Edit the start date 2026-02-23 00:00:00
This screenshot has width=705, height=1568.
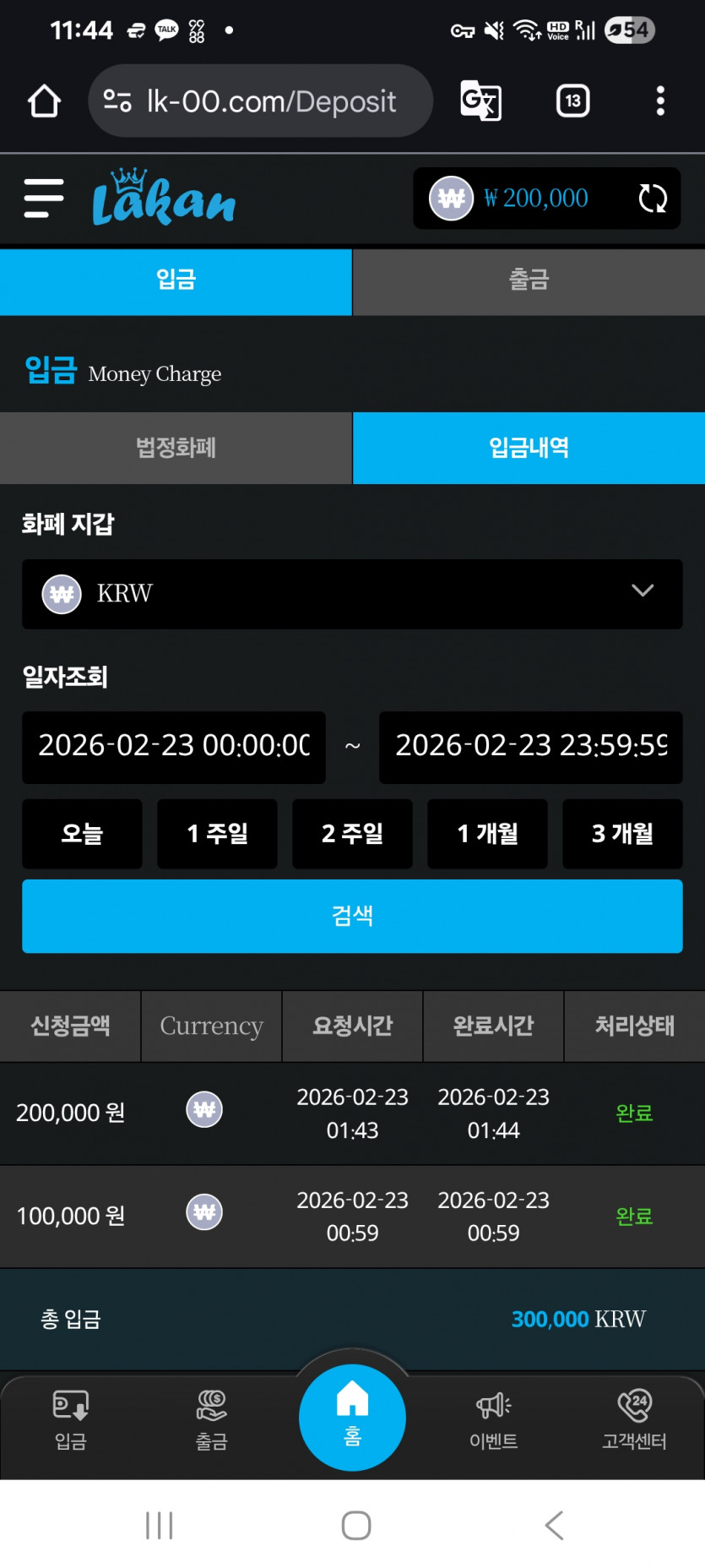pos(174,747)
